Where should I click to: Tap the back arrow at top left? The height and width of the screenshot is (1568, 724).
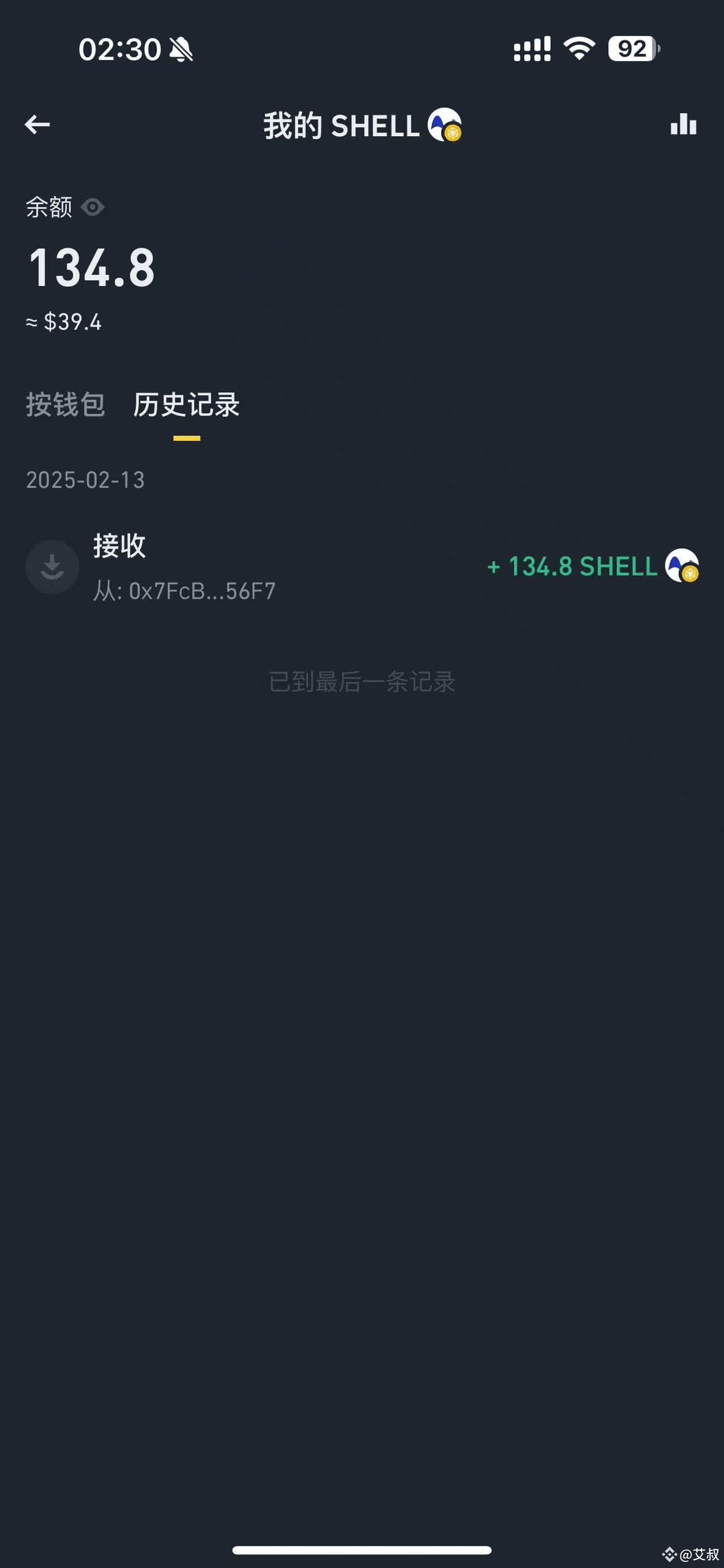click(x=38, y=124)
